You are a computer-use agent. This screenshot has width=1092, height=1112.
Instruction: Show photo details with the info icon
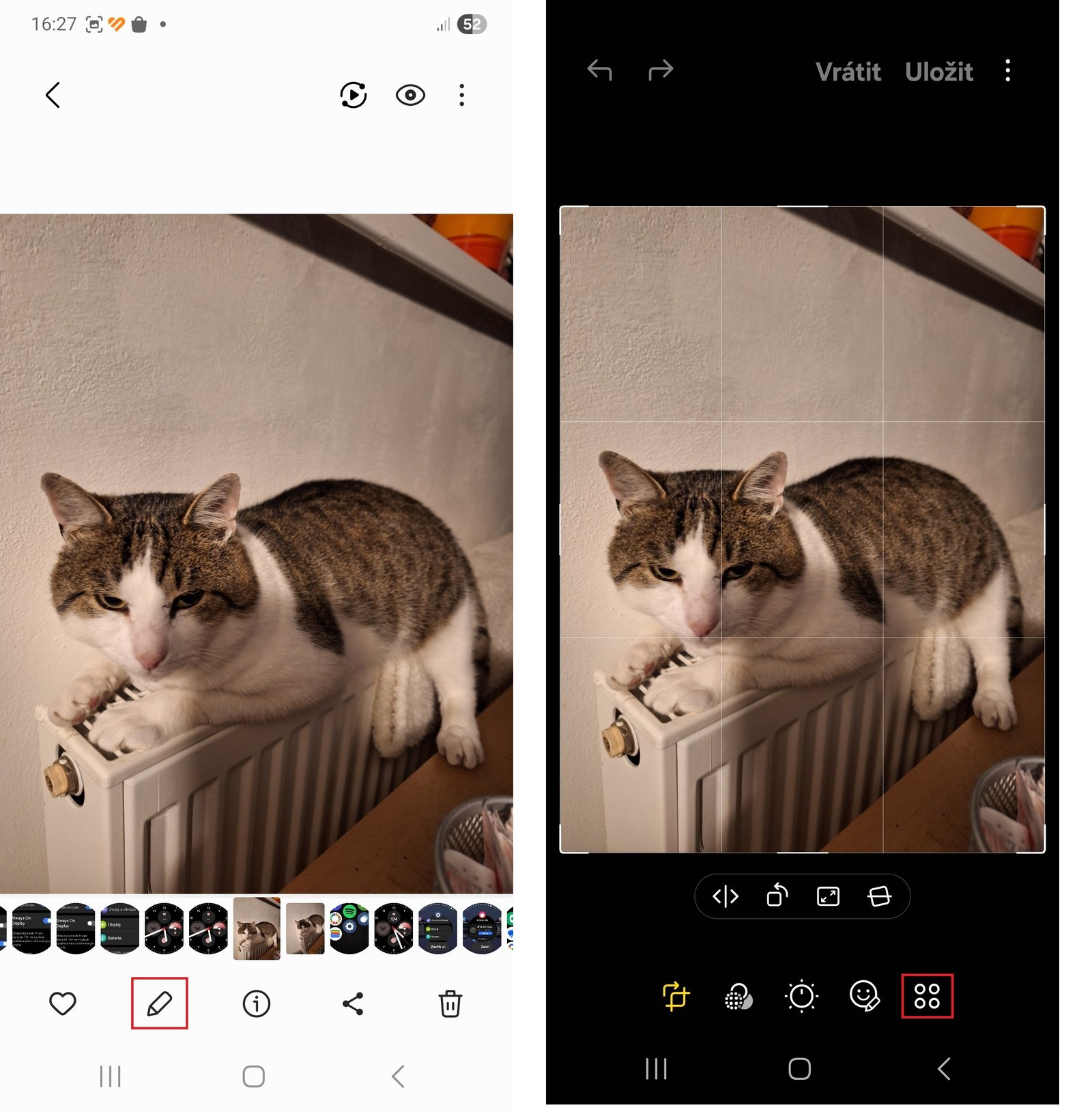tap(257, 1003)
